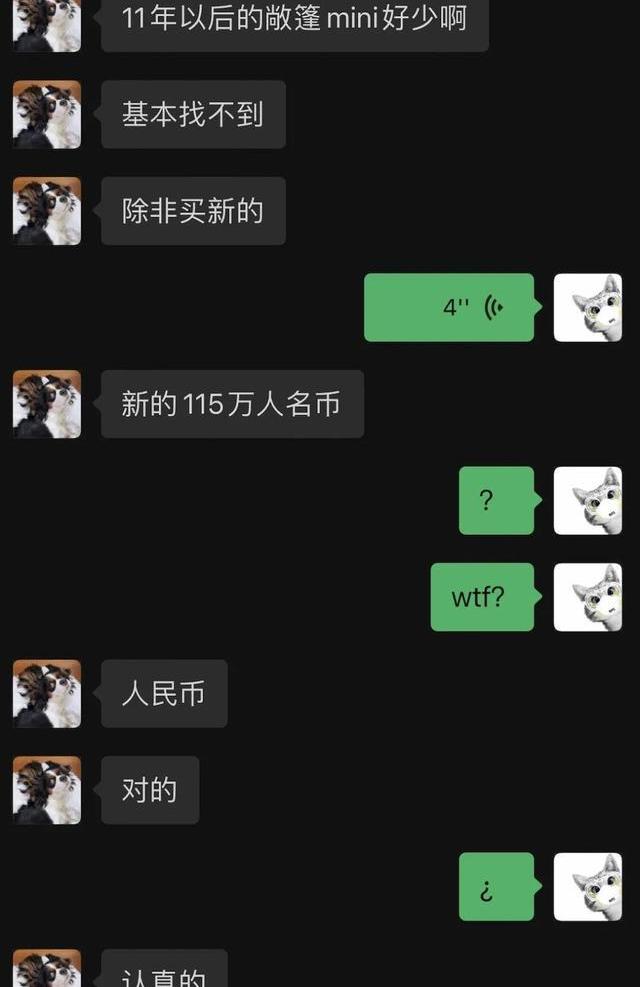Viewport: 640px width, 987px height.
Task: Open the cat avatar beside "wtf?" message
Action: pos(588,597)
